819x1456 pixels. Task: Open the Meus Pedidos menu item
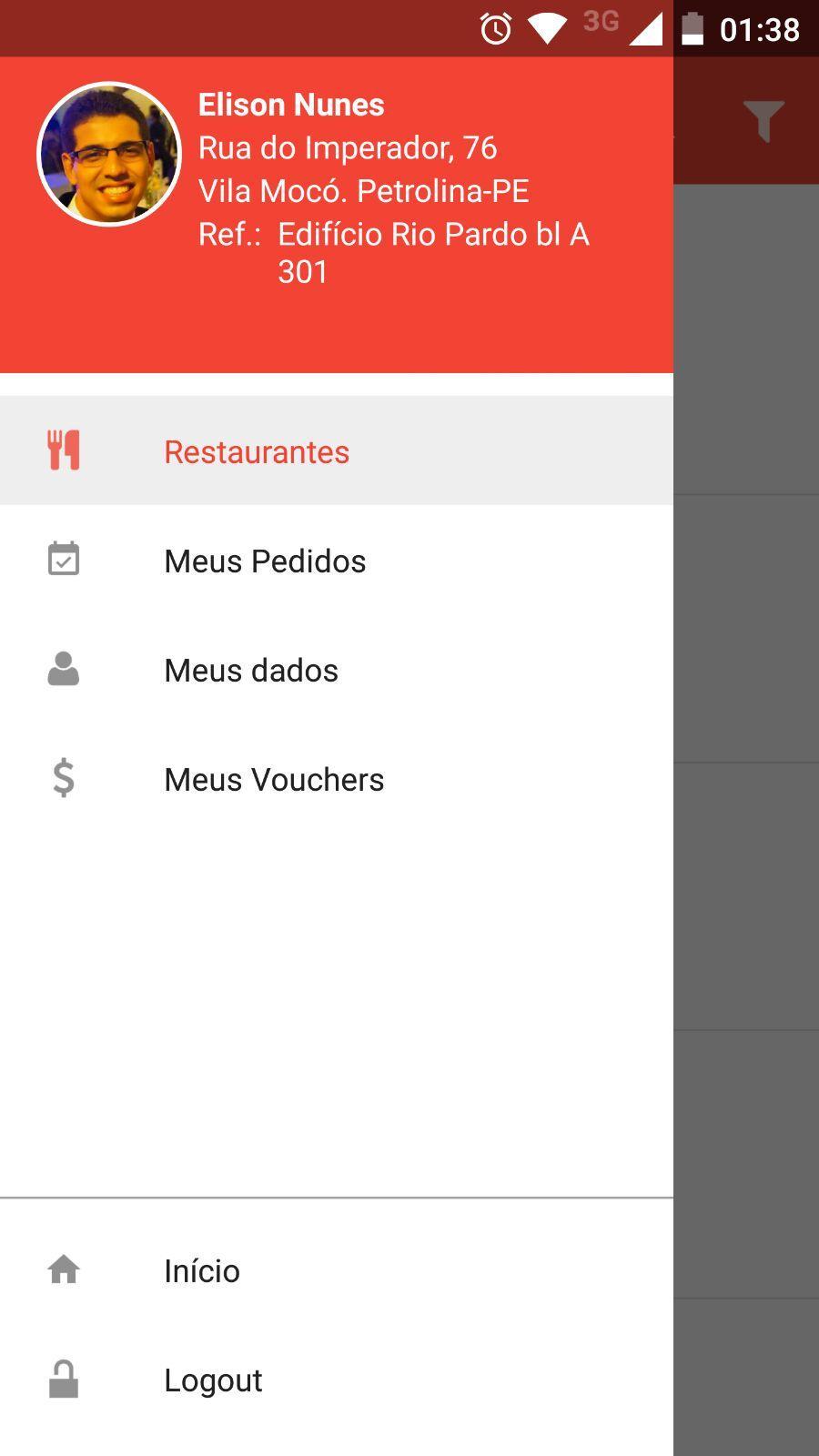tap(265, 560)
